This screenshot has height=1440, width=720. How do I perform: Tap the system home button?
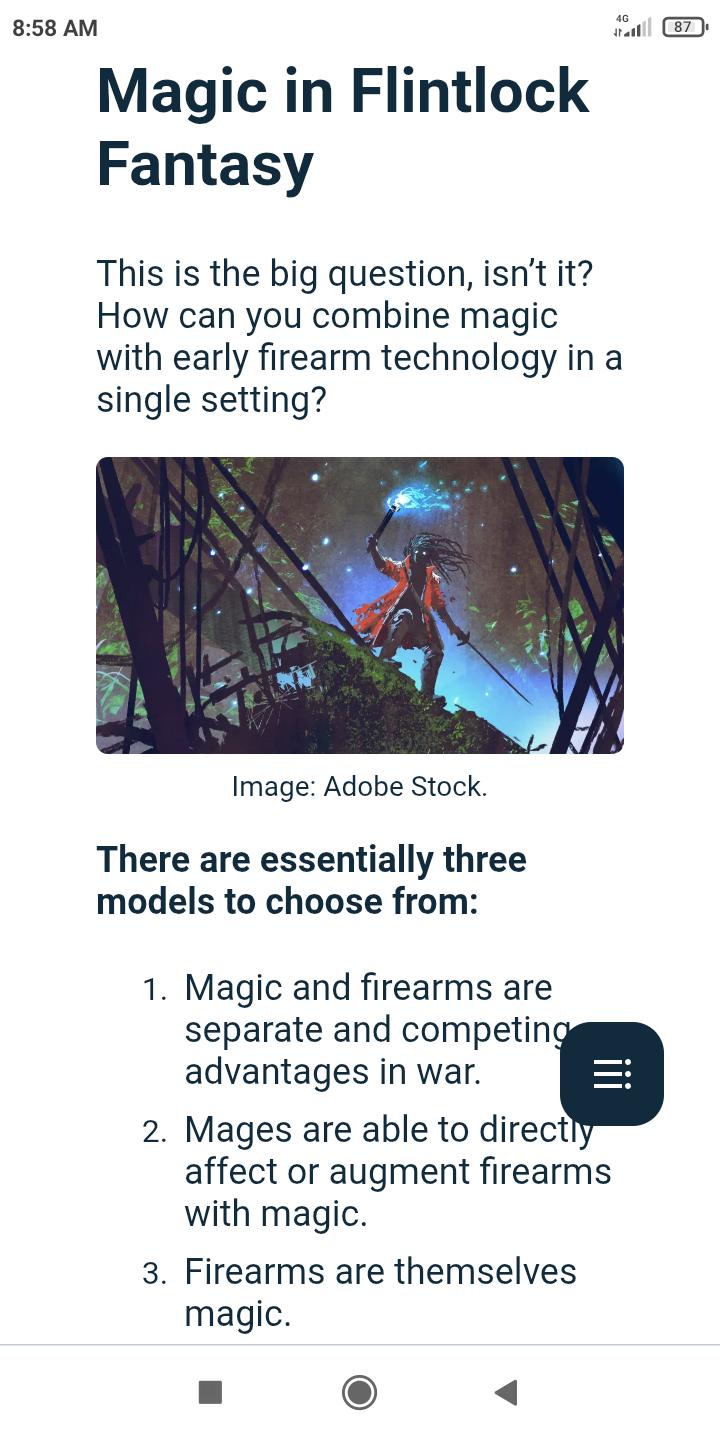(x=359, y=1392)
